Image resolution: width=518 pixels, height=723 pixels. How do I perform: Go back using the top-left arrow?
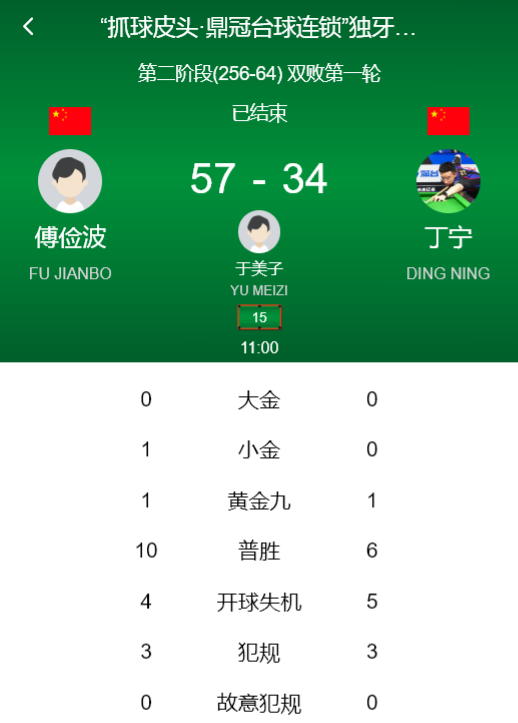[29, 27]
